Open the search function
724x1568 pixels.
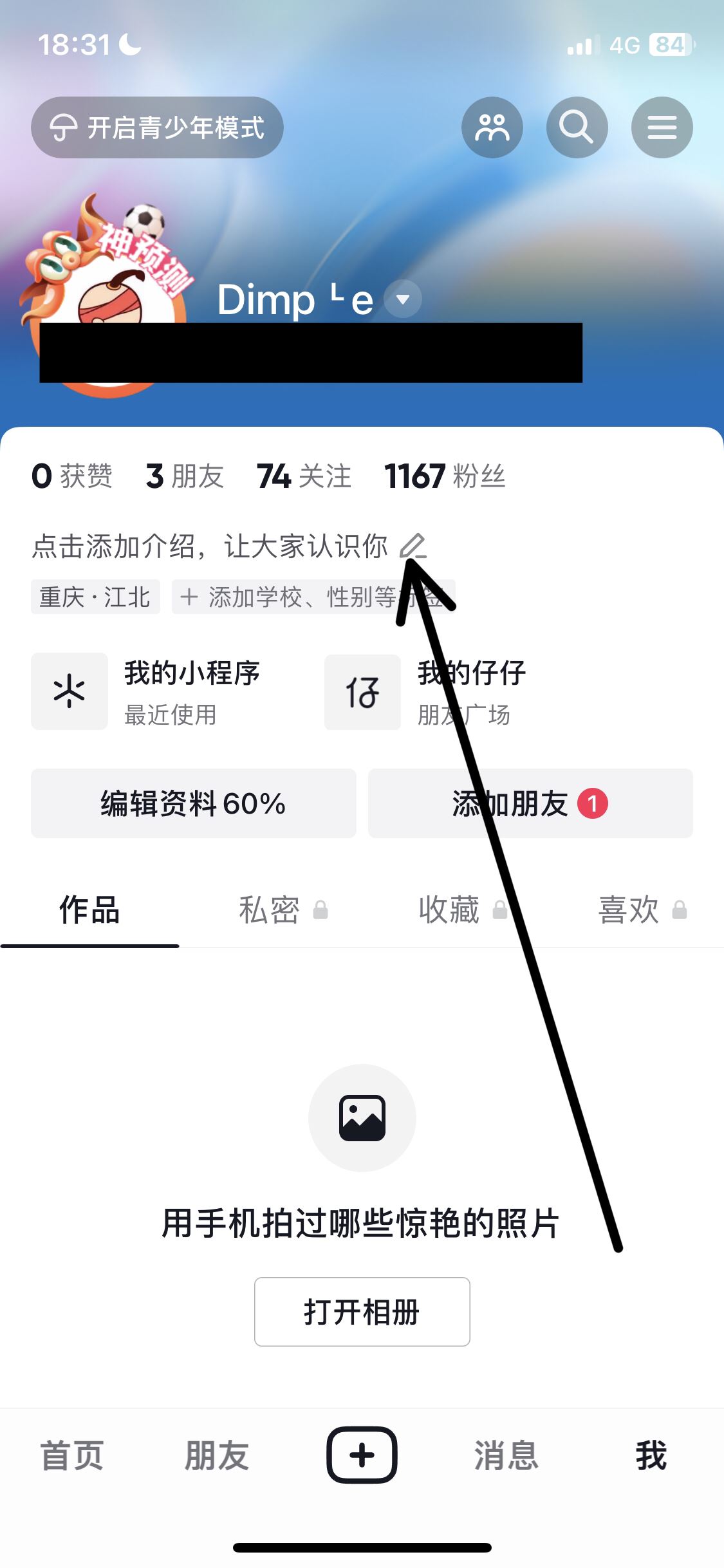coord(577,127)
